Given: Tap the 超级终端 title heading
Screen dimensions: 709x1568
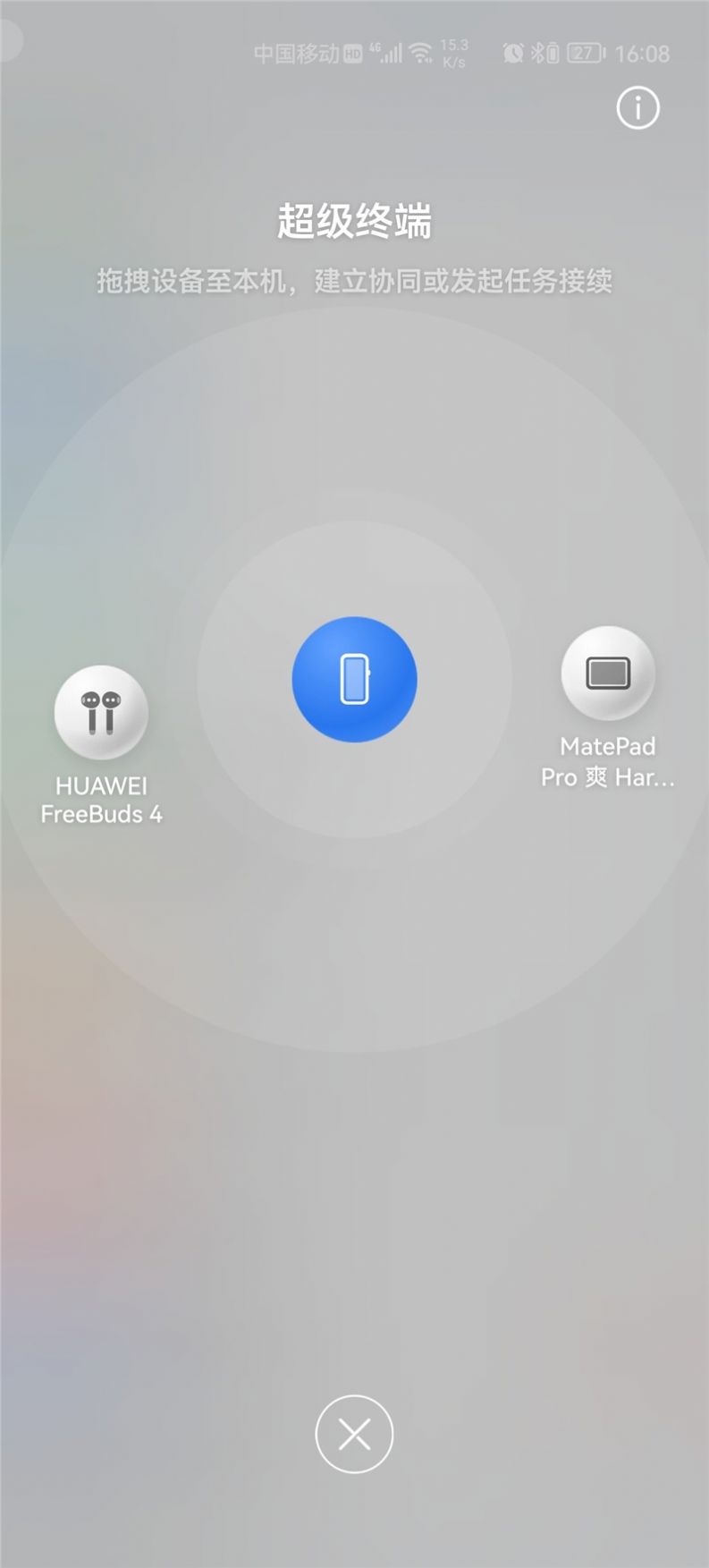Looking at the screenshot, I should point(354,222).
